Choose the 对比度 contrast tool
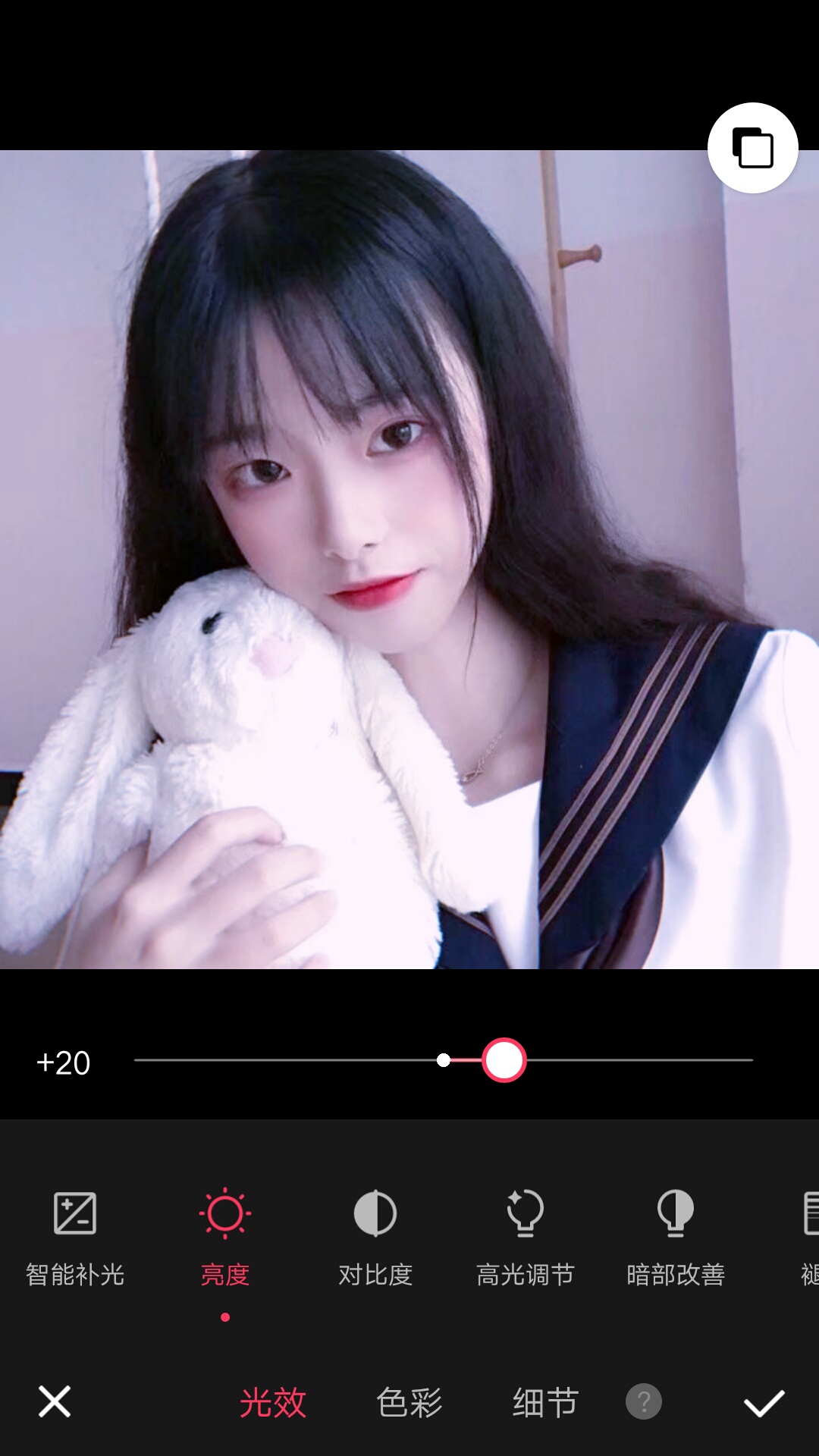The image size is (819, 1456). (375, 1238)
